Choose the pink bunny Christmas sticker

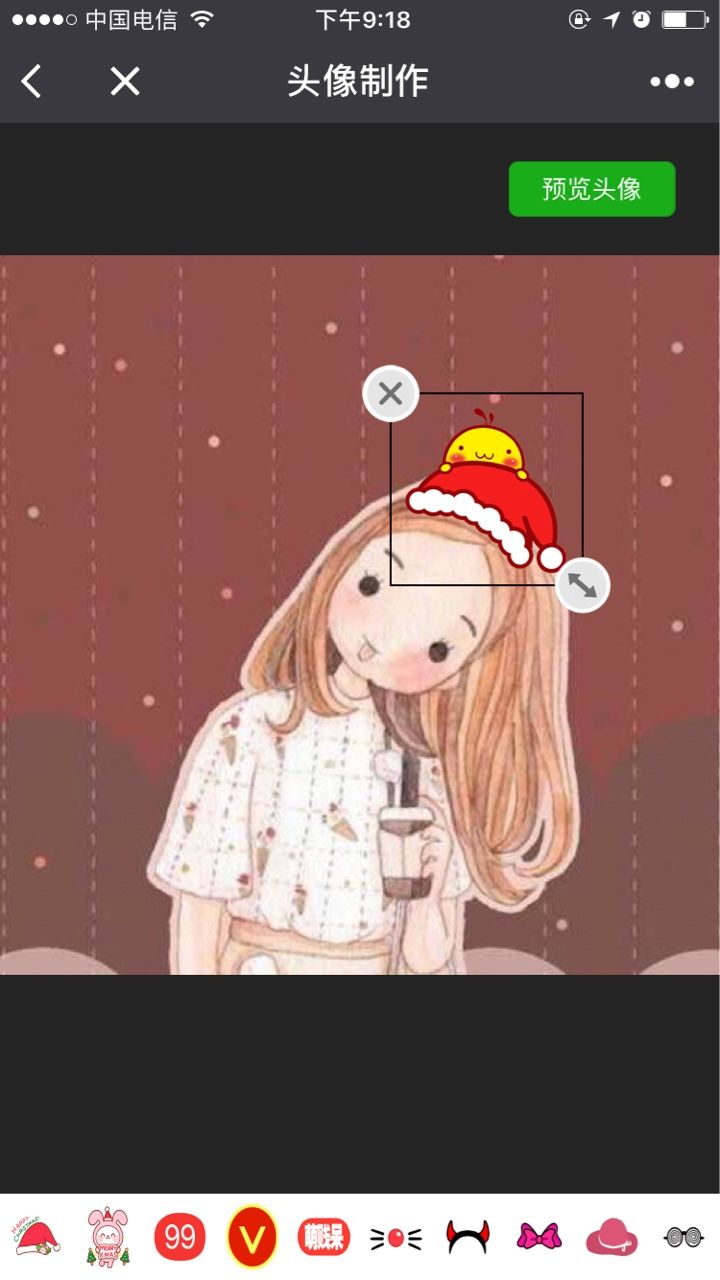click(x=107, y=1238)
